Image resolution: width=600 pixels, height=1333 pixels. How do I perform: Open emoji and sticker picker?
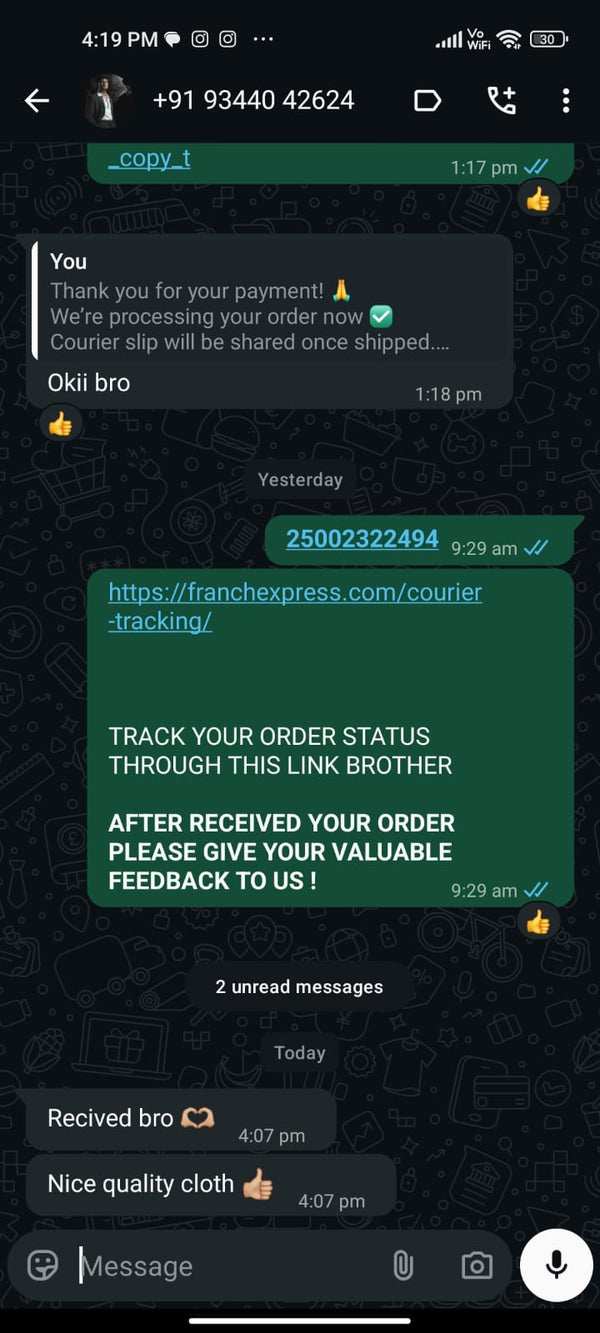click(x=43, y=1265)
